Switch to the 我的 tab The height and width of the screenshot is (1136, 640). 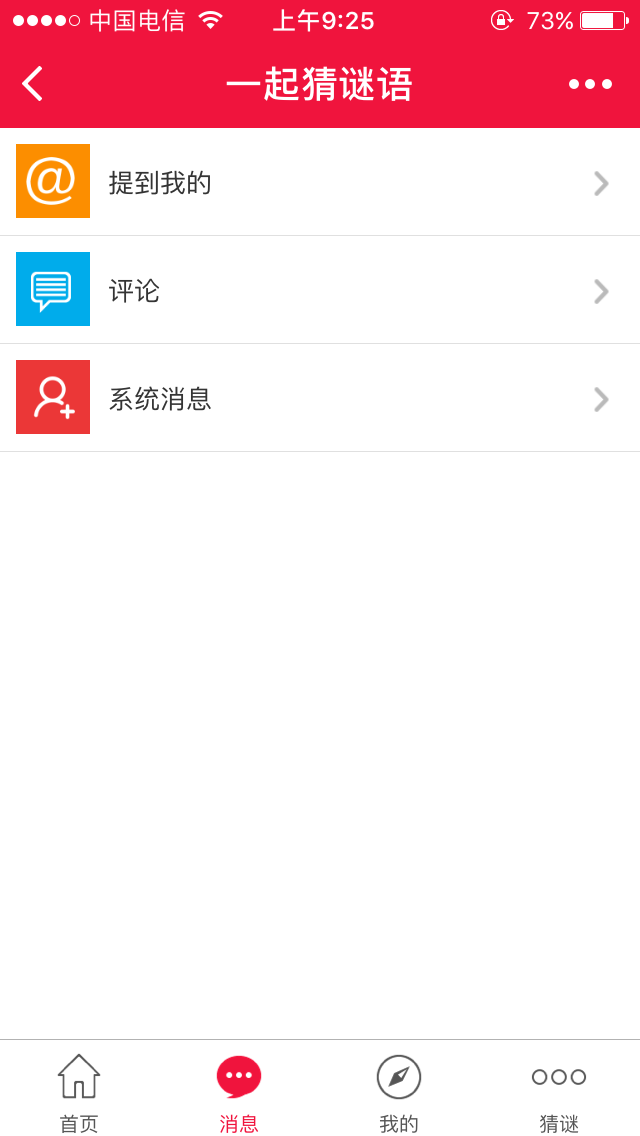coord(399,1092)
